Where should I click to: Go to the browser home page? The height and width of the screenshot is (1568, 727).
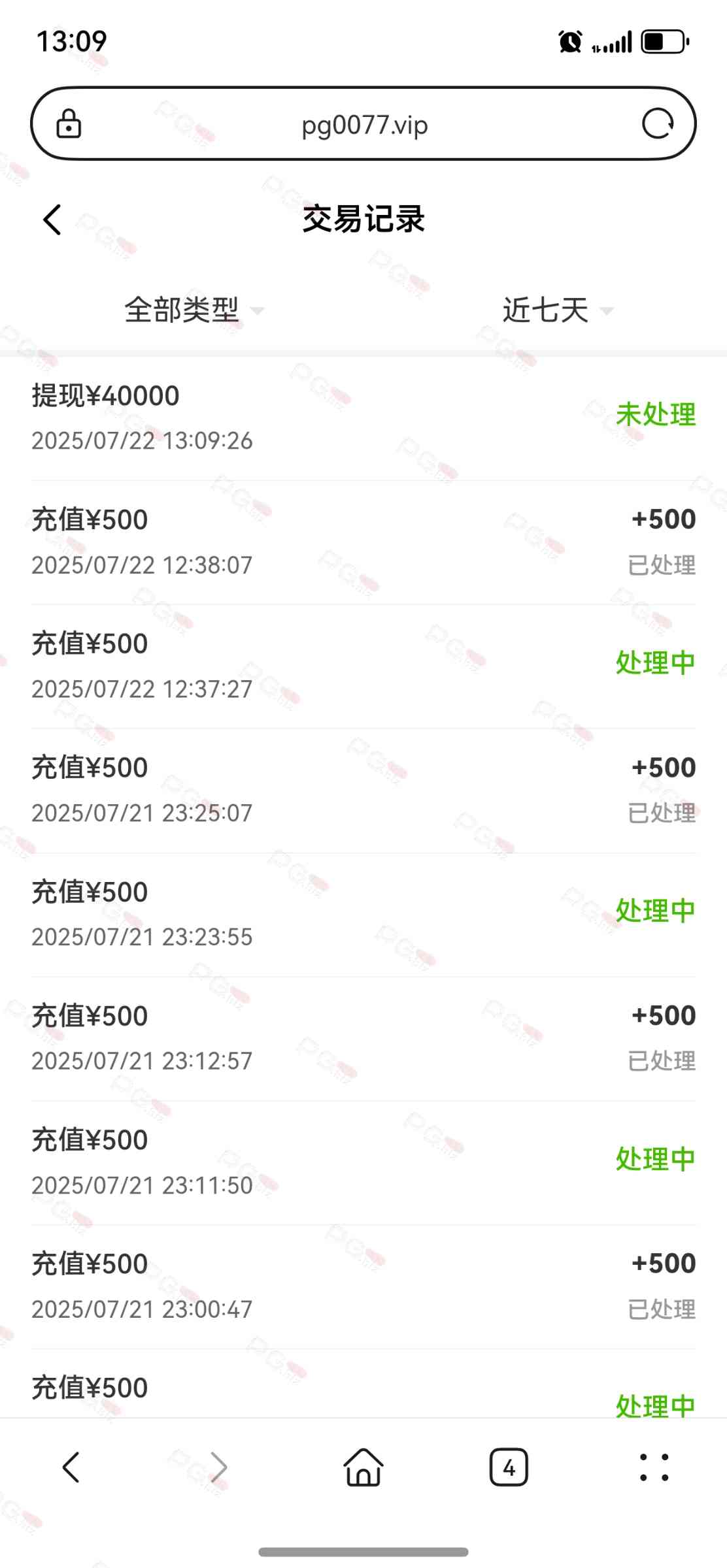click(x=363, y=1467)
